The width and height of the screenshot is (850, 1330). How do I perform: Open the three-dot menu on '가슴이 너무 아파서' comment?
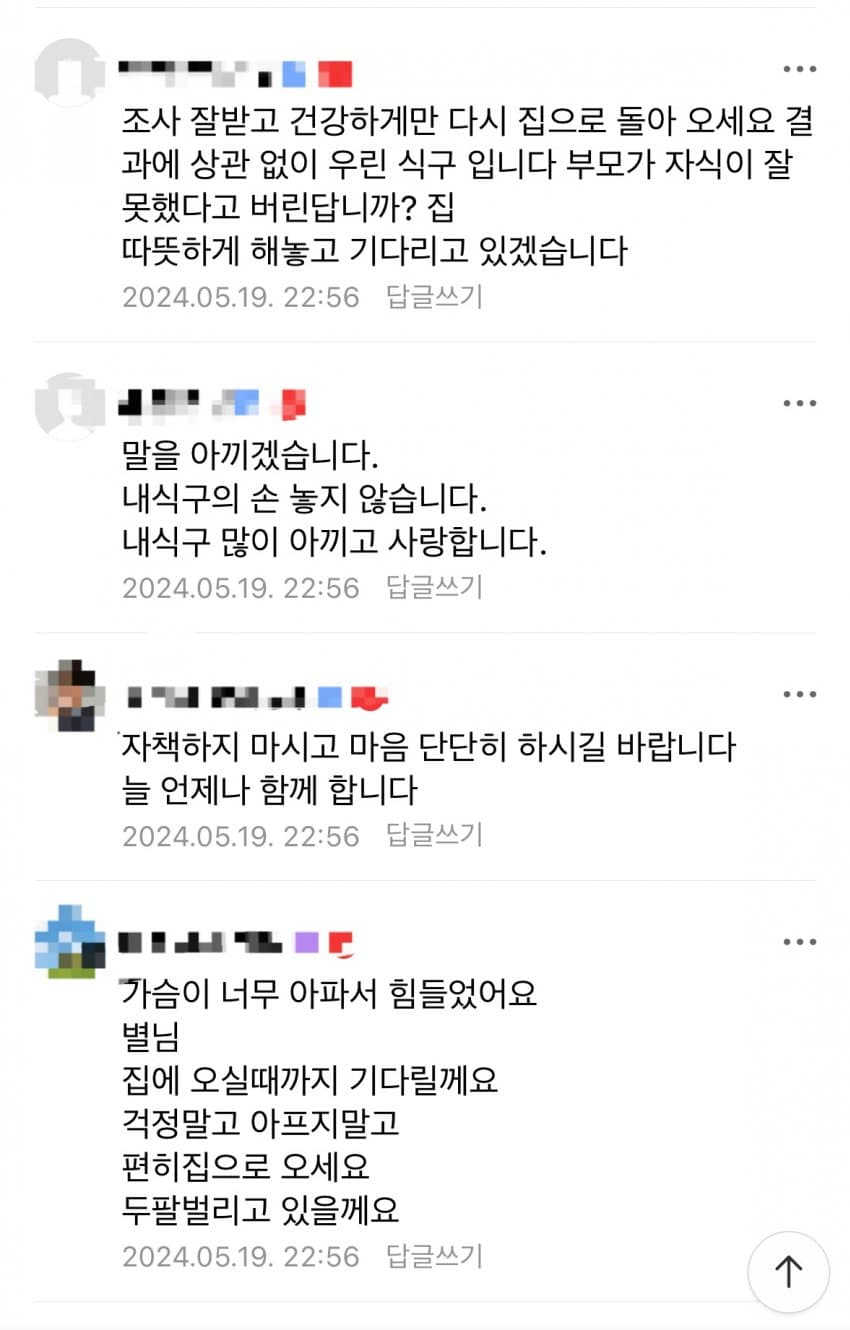[799, 942]
